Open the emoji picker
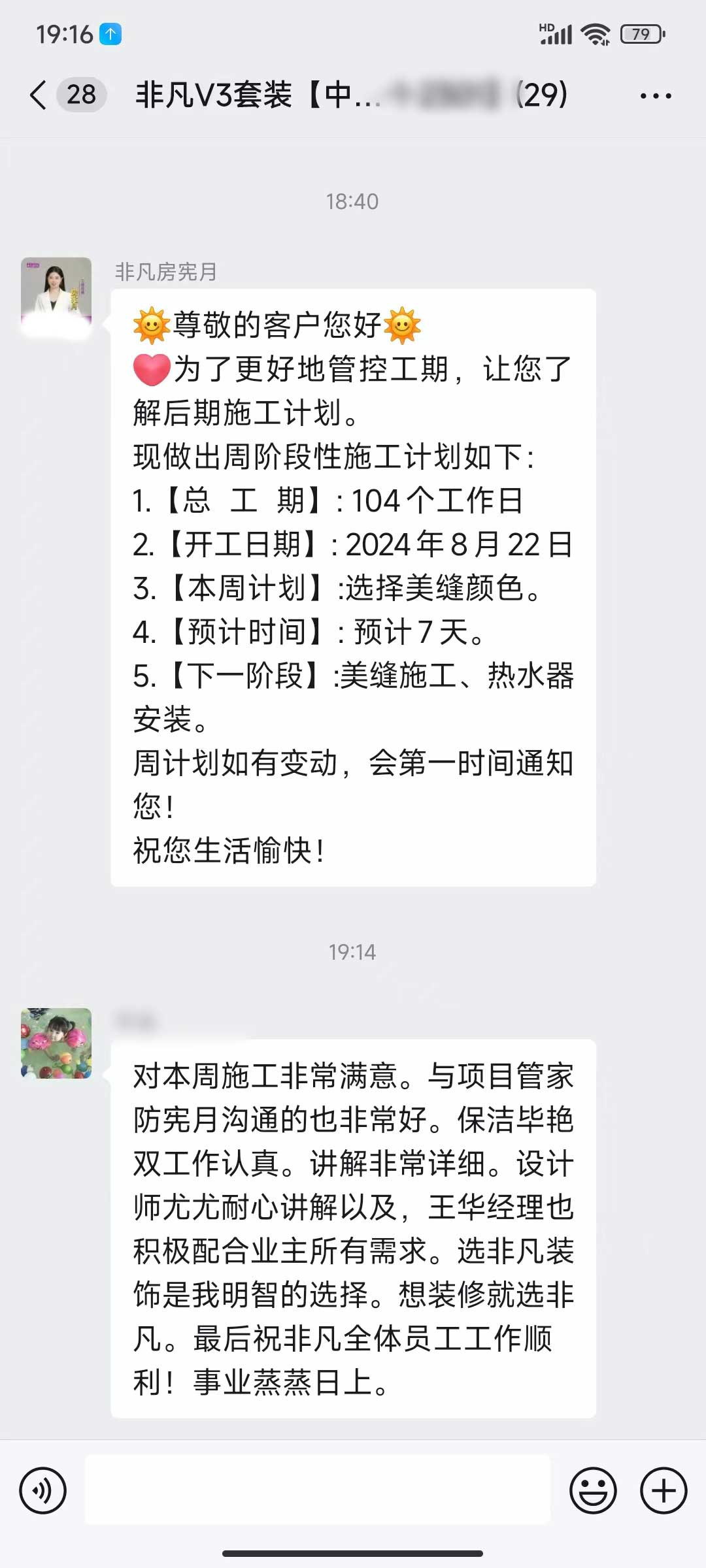 tap(593, 1490)
